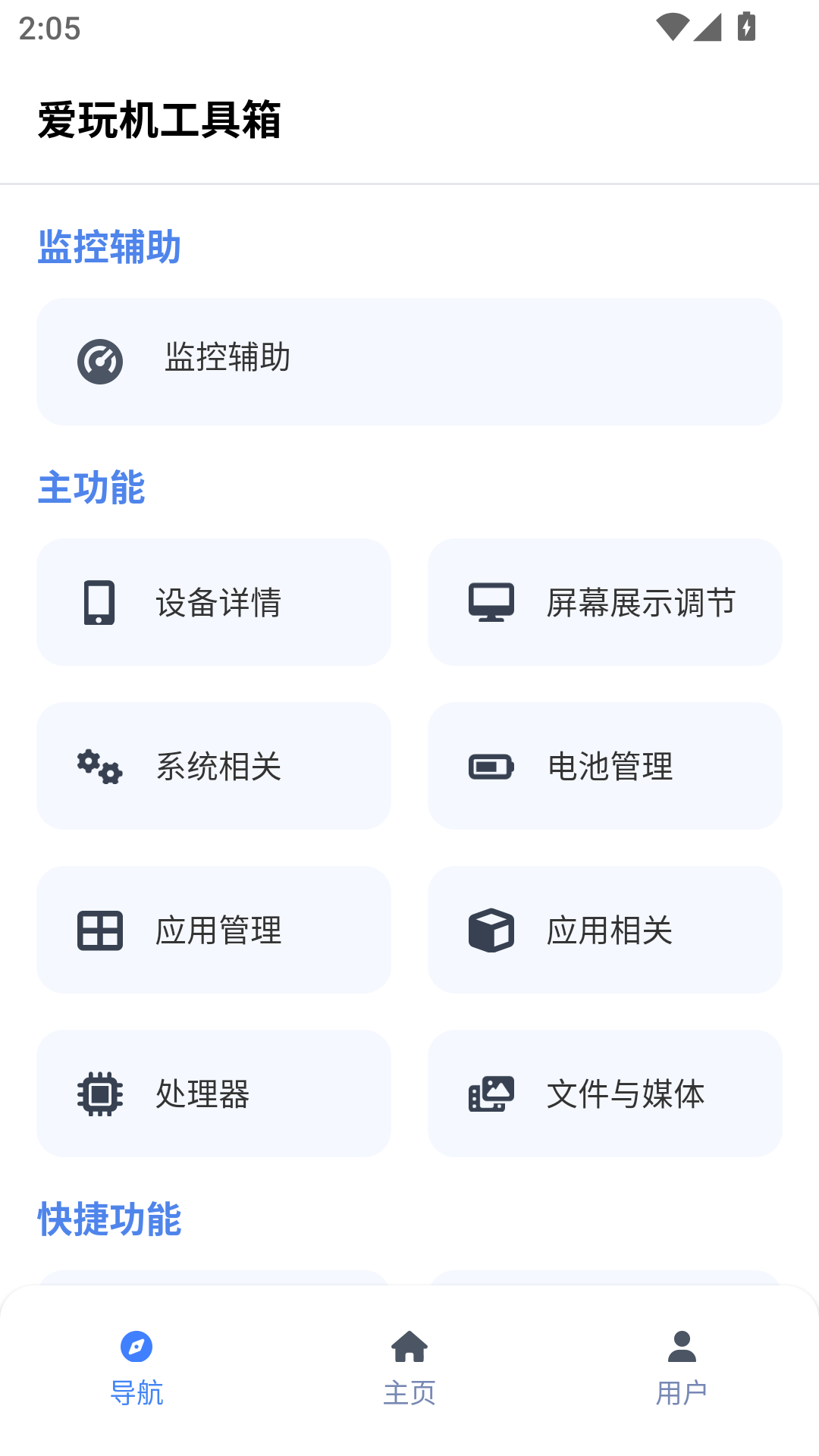This screenshot has height=1456, width=819.
Task: Click the battery icon for 电池管理
Action: 491,766
